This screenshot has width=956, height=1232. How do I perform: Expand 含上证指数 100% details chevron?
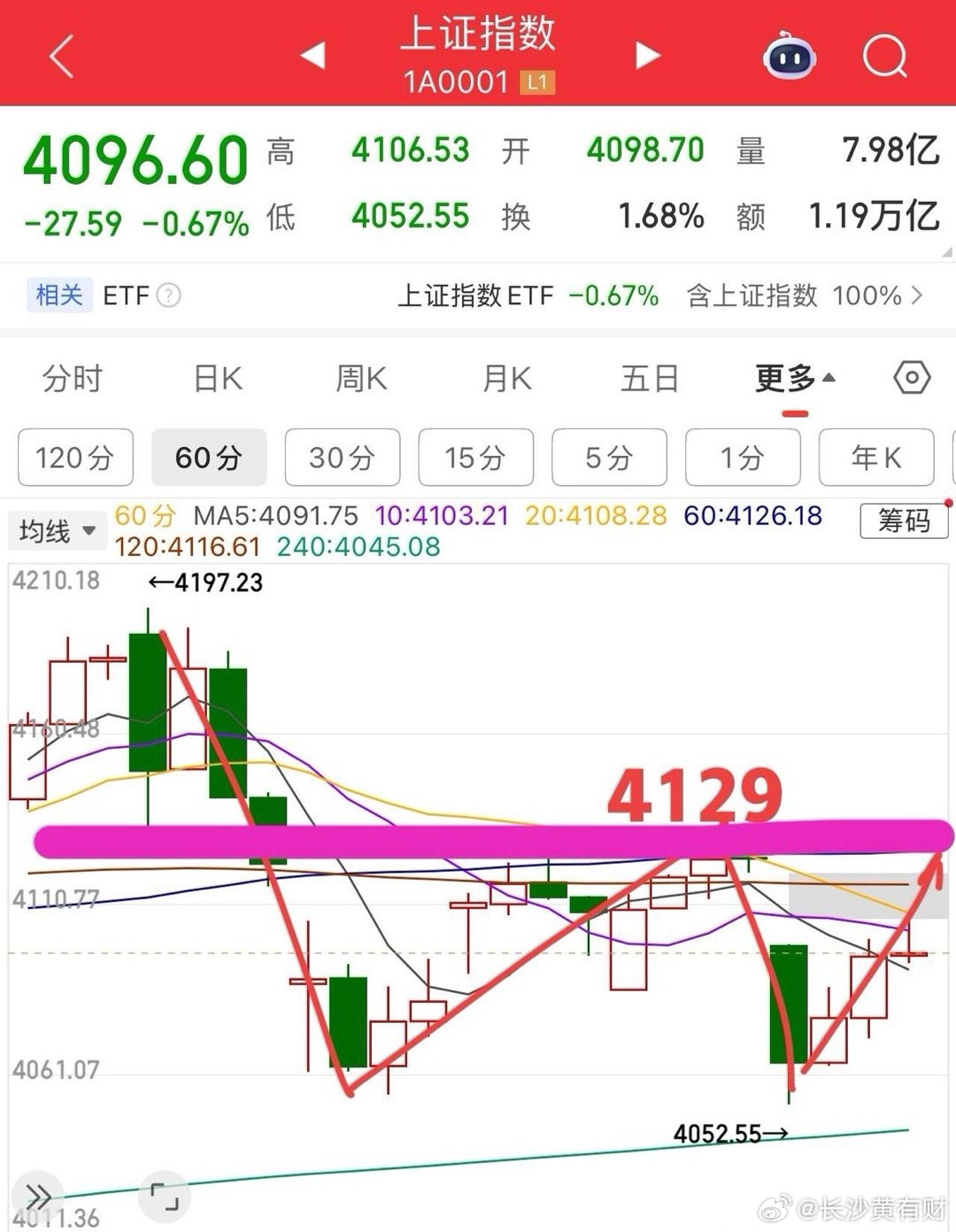point(916,296)
